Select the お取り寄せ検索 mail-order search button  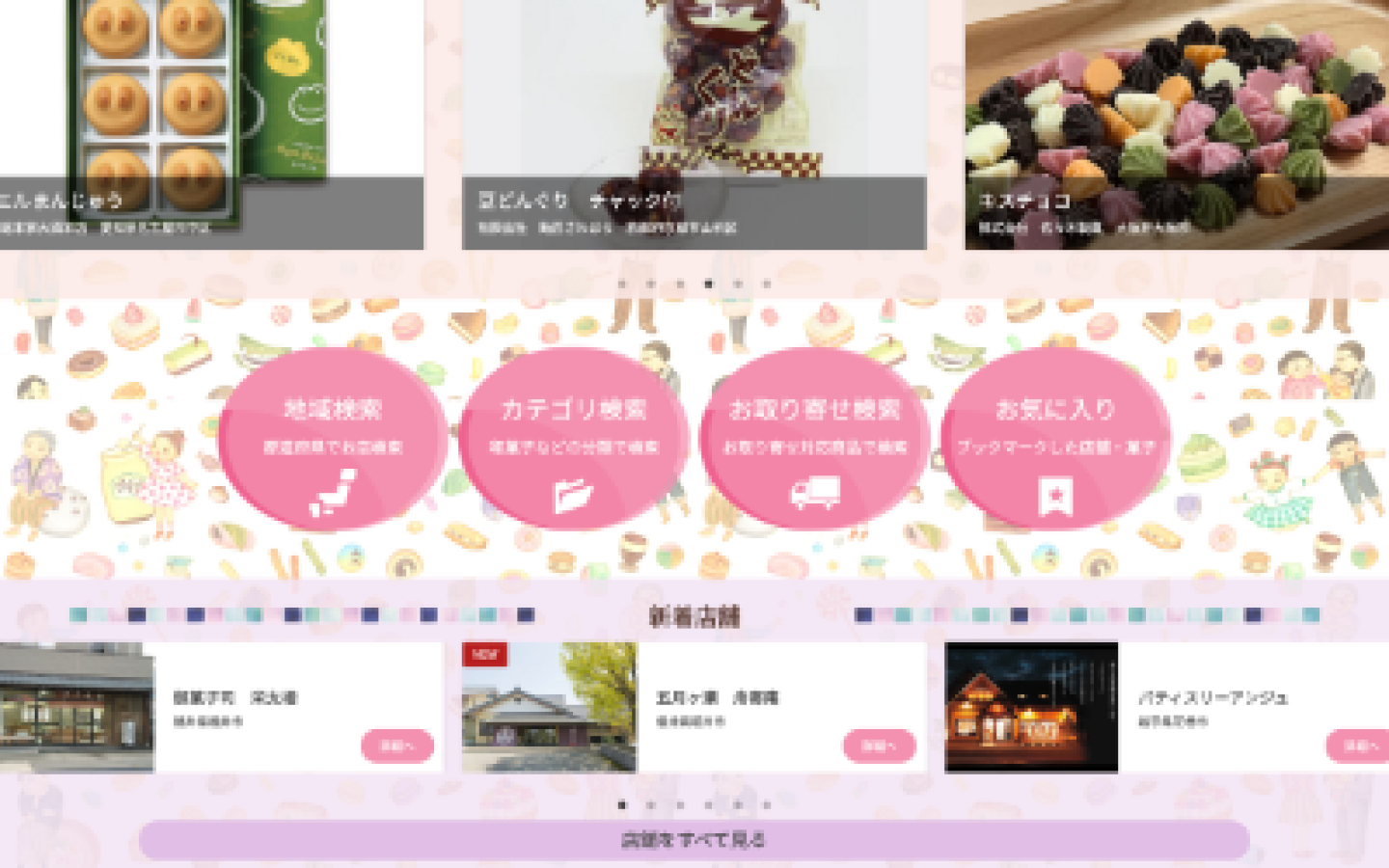(814, 439)
